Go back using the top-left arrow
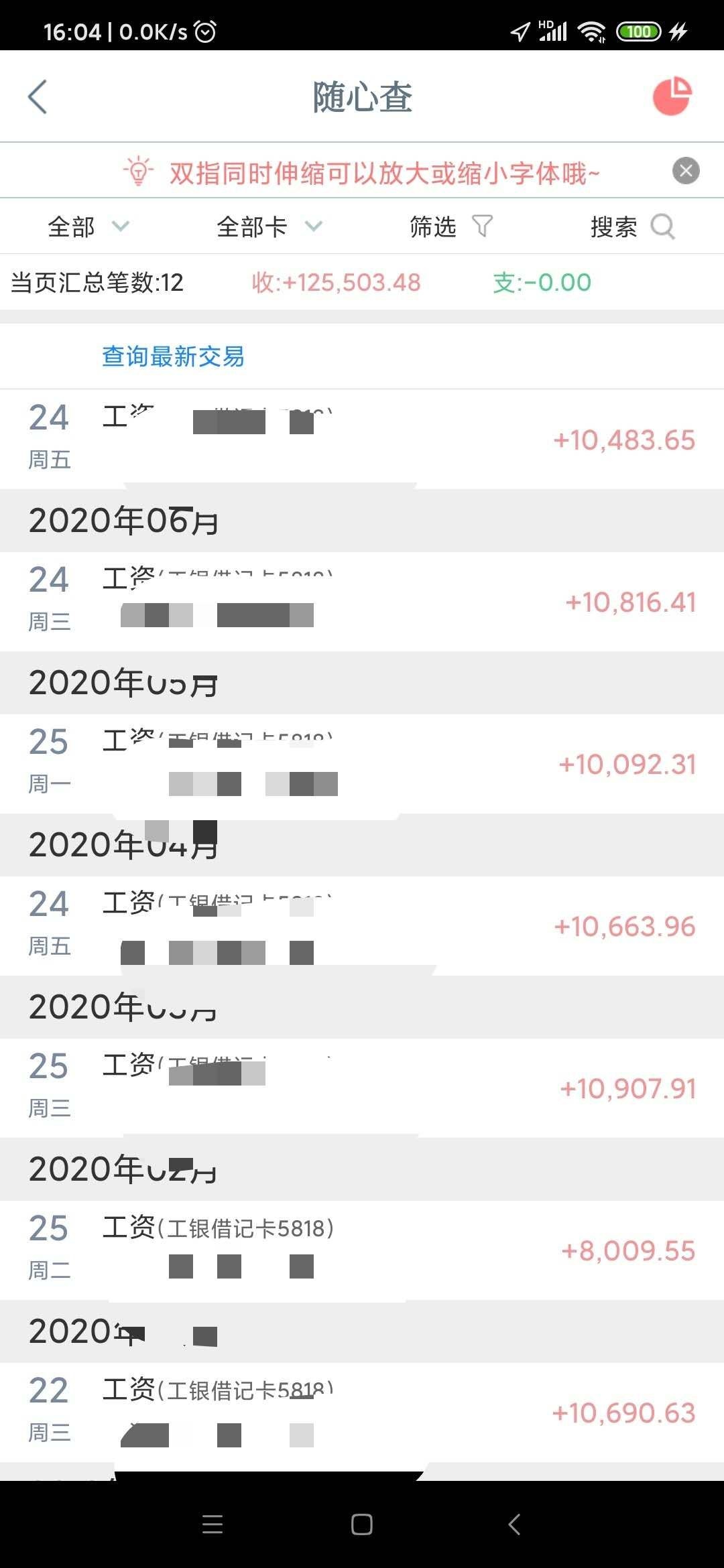Image resolution: width=724 pixels, height=1568 pixels. (38, 97)
